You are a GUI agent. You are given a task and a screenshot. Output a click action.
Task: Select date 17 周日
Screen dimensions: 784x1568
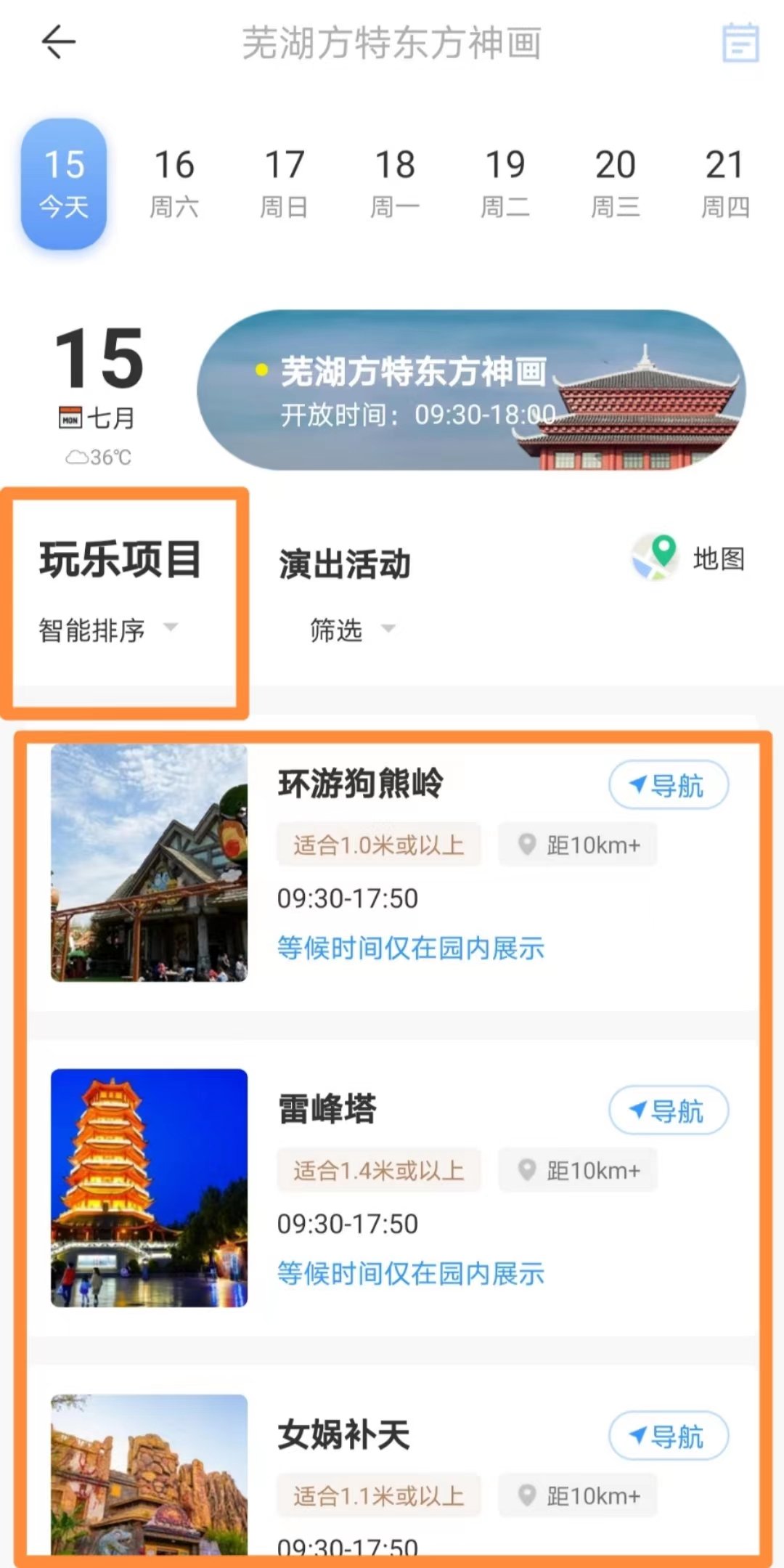coord(285,183)
